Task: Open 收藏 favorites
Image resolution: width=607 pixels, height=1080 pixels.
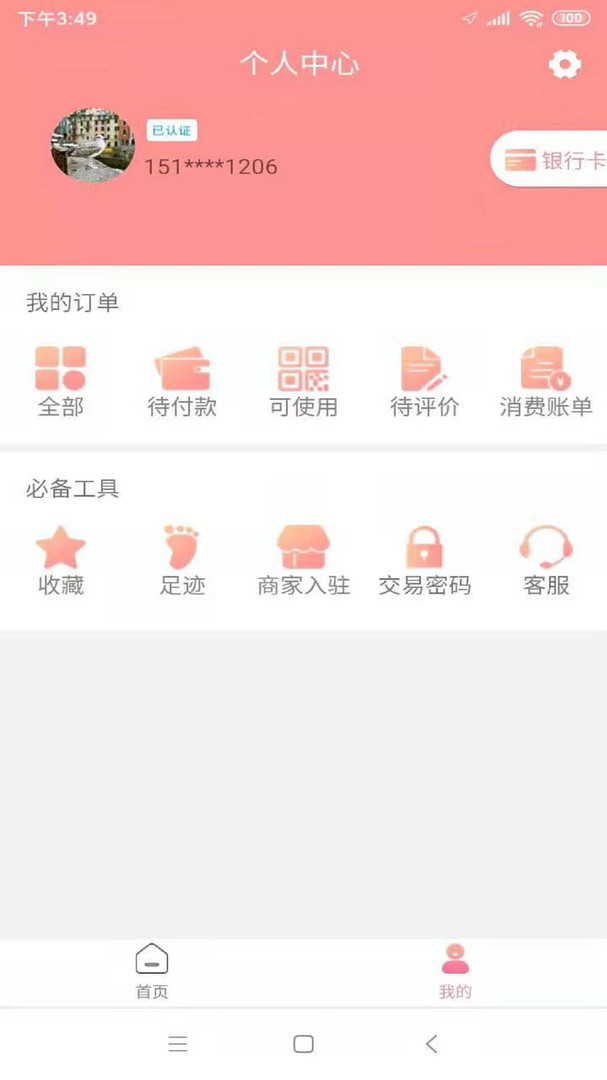Action: (x=61, y=561)
